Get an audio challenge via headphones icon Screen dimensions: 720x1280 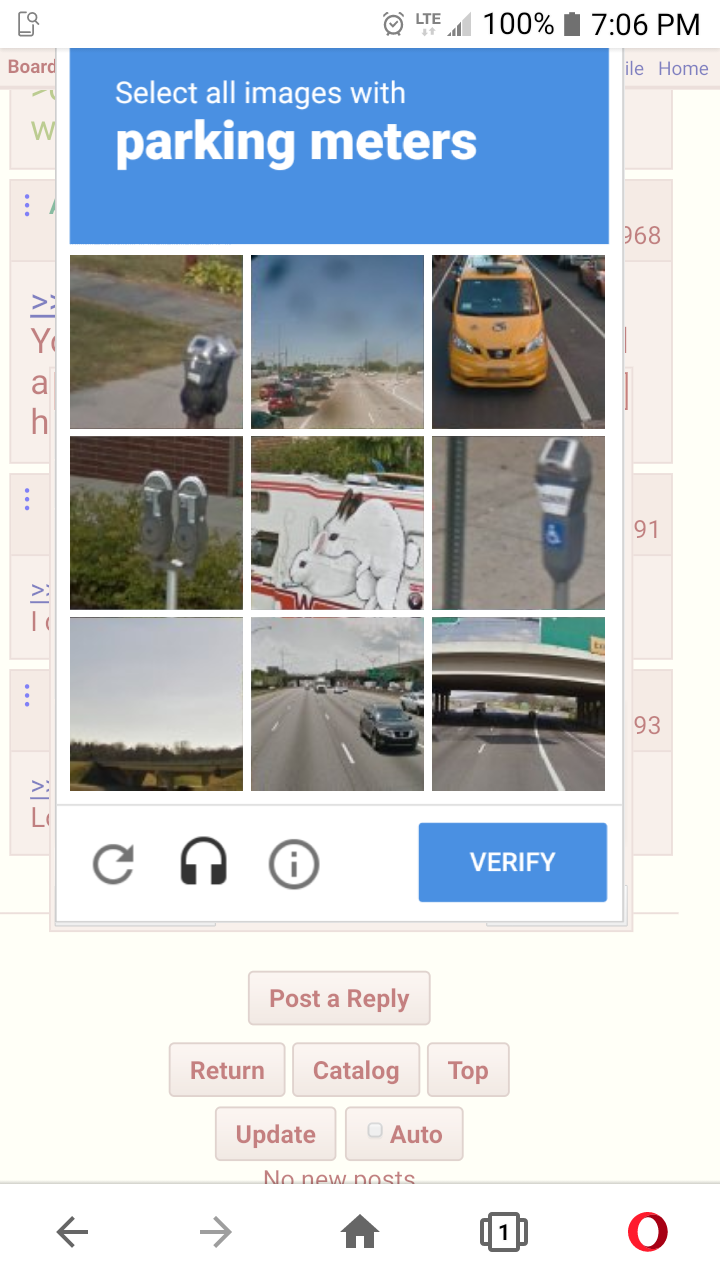click(204, 862)
